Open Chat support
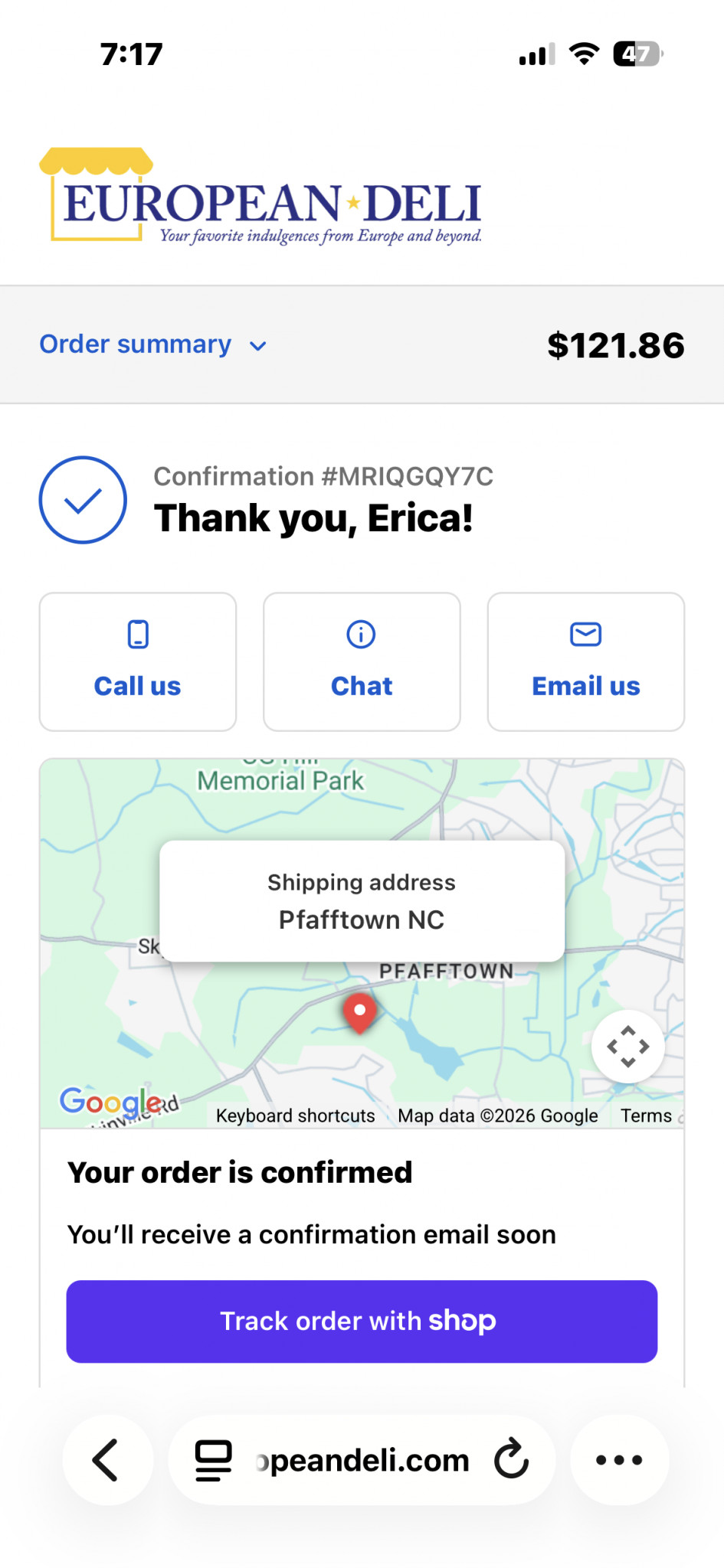Image resolution: width=724 pixels, height=1568 pixels. click(x=362, y=661)
